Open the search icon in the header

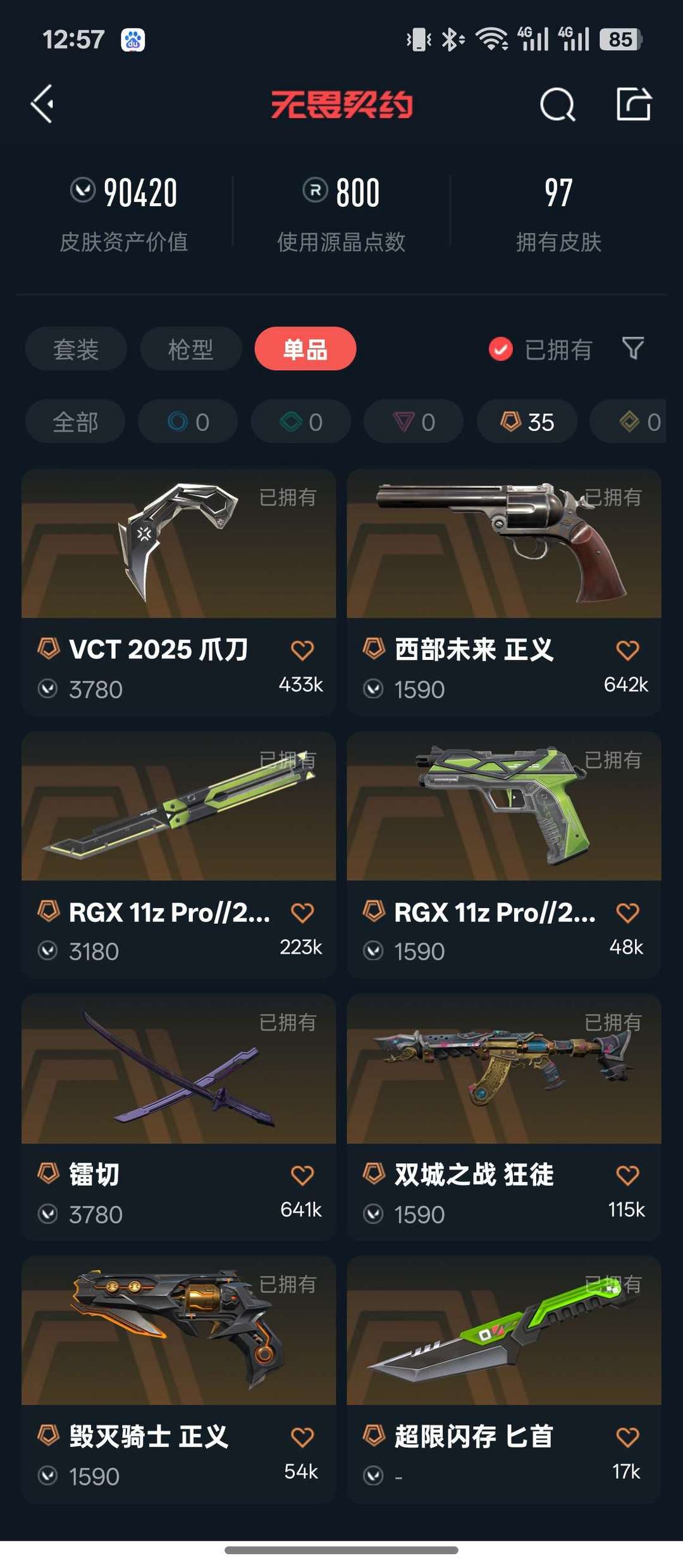pyautogui.click(x=557, y=104)
